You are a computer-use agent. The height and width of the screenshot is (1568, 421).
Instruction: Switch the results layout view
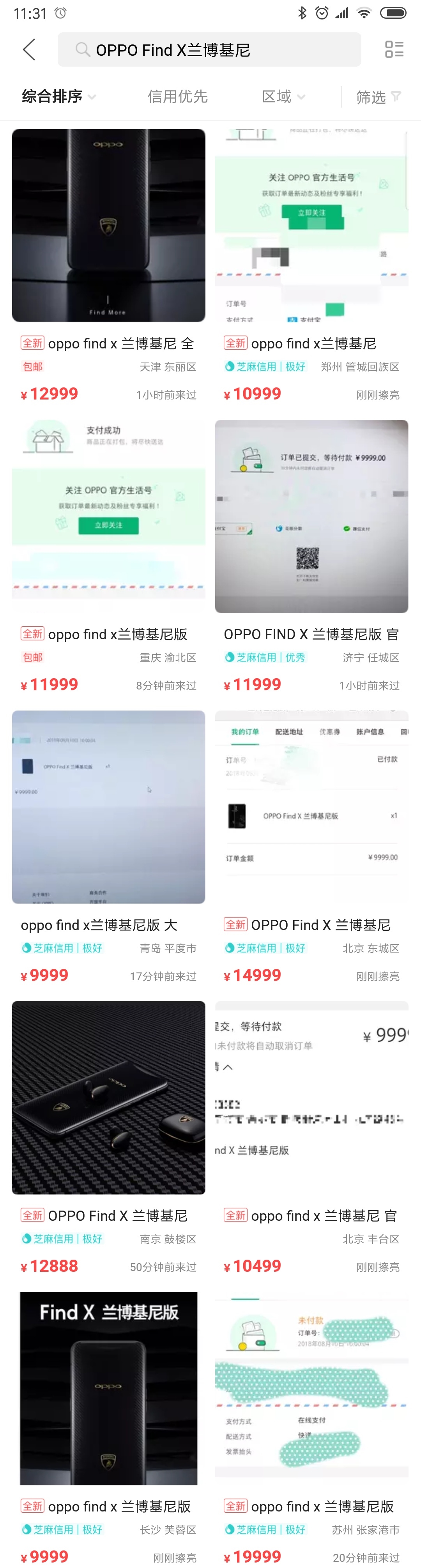394,49
